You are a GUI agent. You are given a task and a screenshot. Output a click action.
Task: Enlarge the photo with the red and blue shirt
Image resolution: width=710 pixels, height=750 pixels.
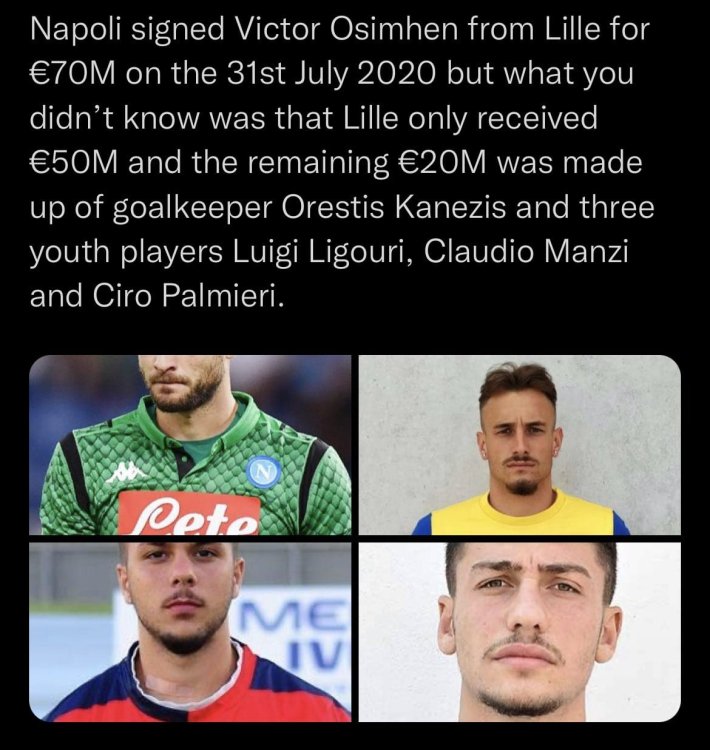pos(190,632)
